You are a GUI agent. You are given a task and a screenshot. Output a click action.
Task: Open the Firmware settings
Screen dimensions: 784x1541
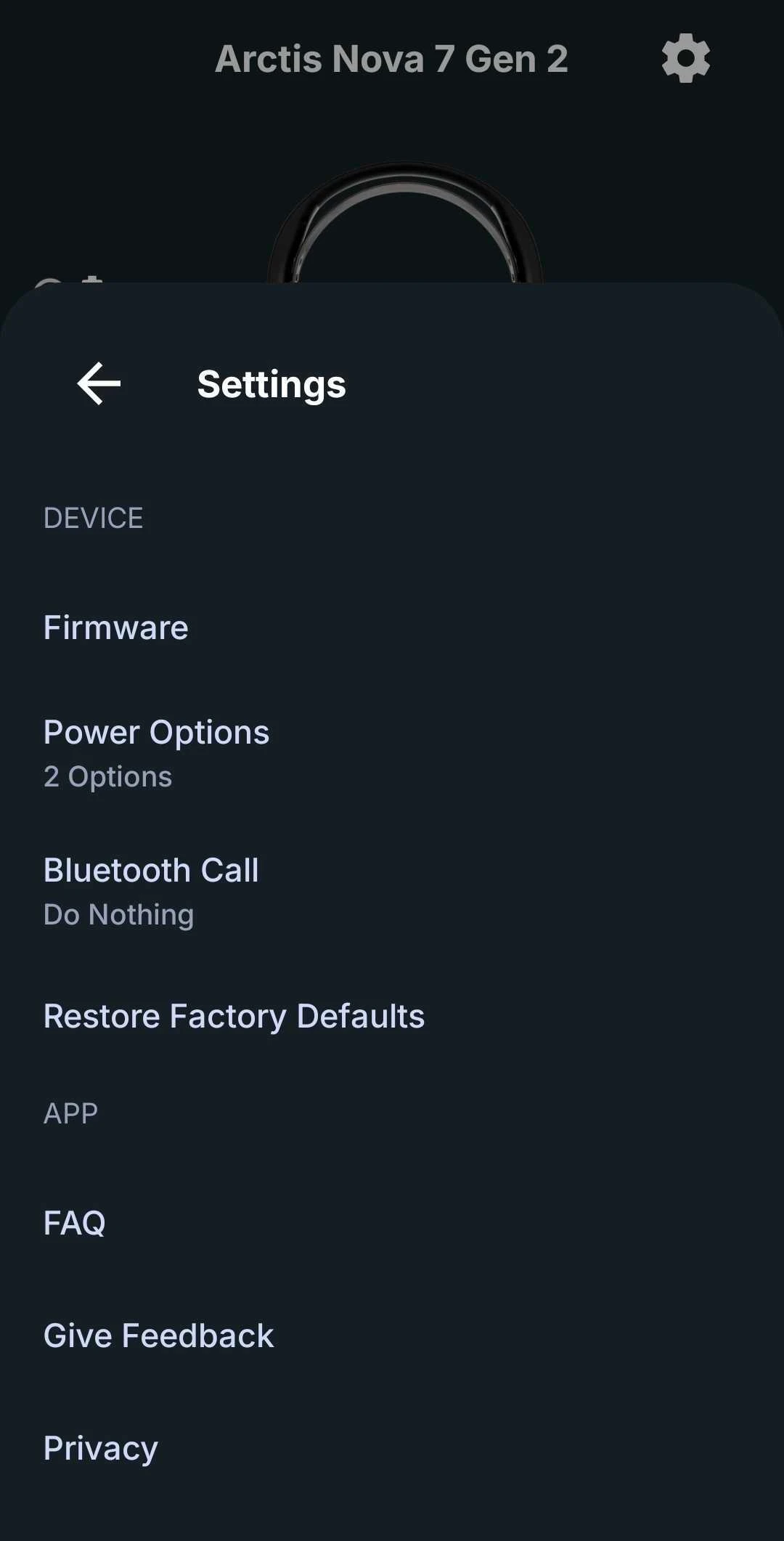point(116,627)
